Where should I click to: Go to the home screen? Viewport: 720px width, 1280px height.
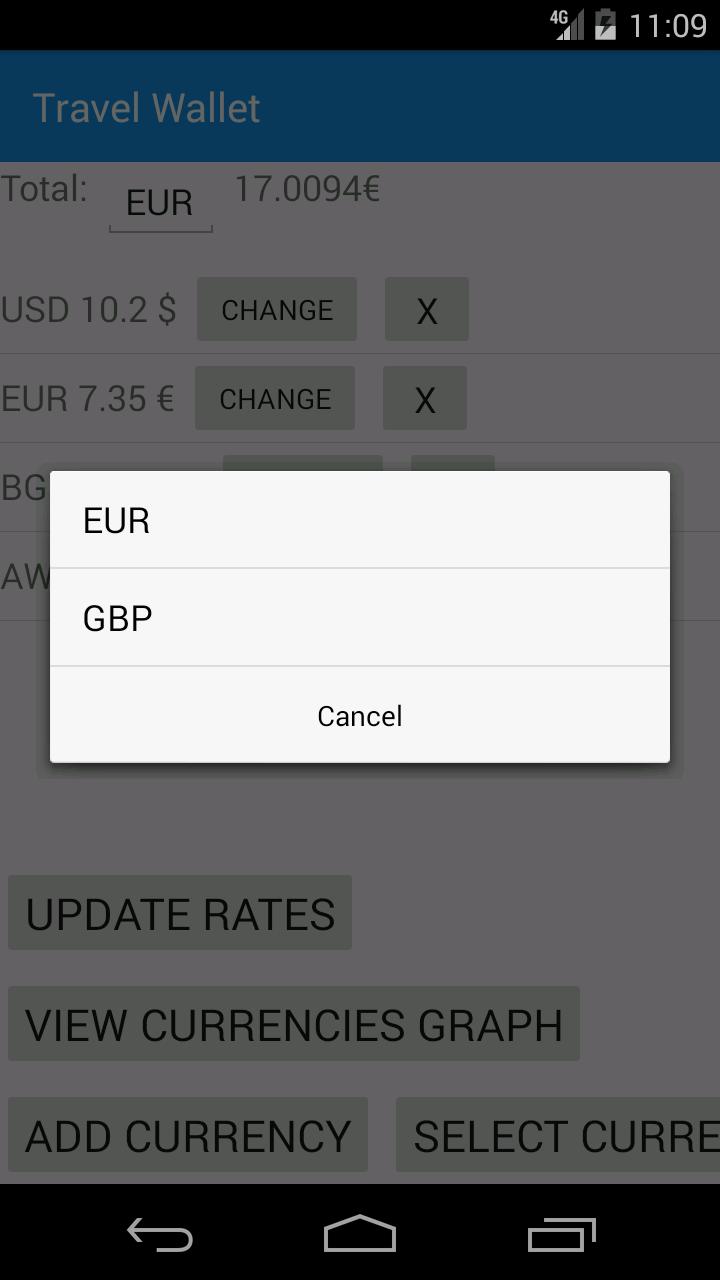tap(360, 1235)
